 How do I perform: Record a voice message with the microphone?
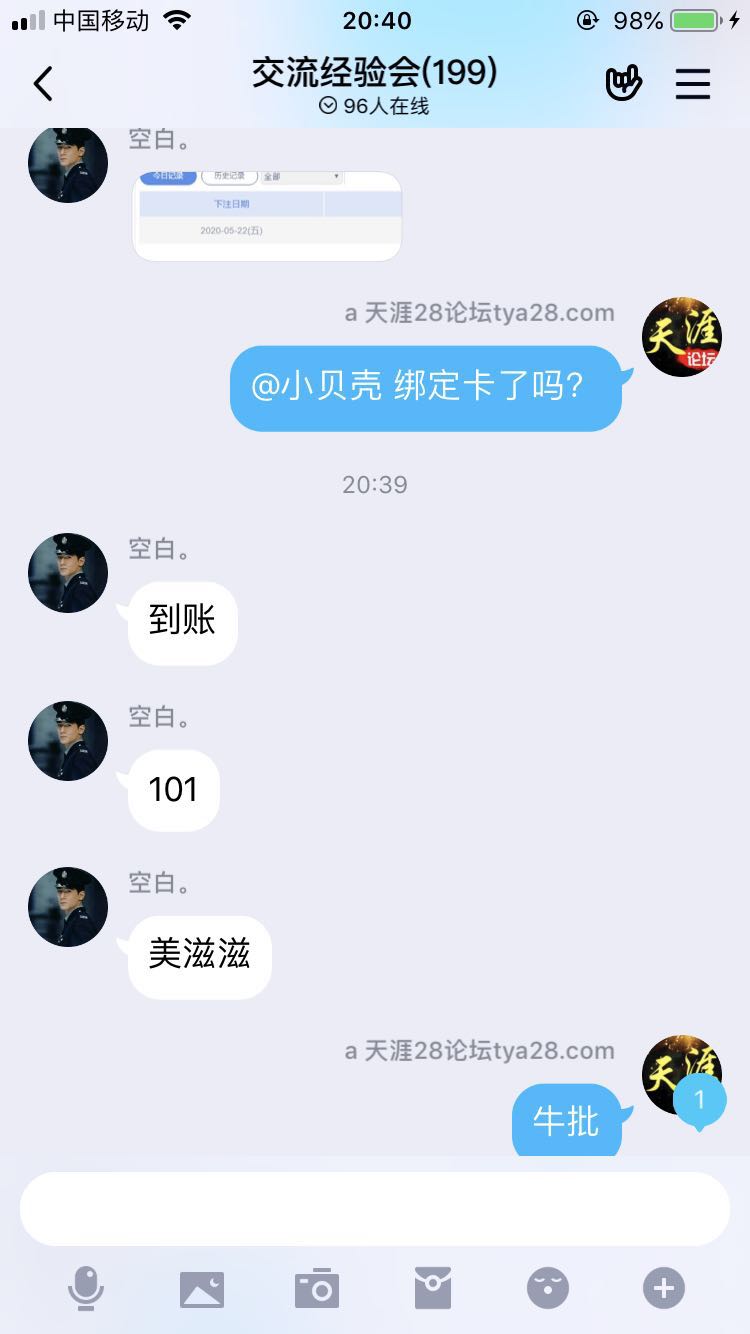click(86, 1288)
